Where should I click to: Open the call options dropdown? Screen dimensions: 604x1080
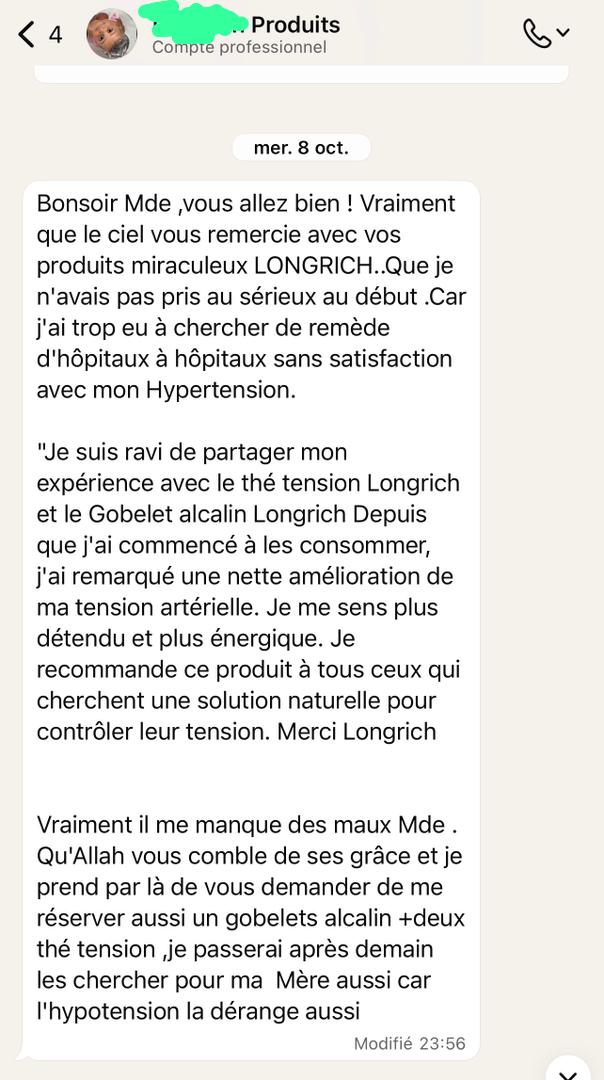546,34
